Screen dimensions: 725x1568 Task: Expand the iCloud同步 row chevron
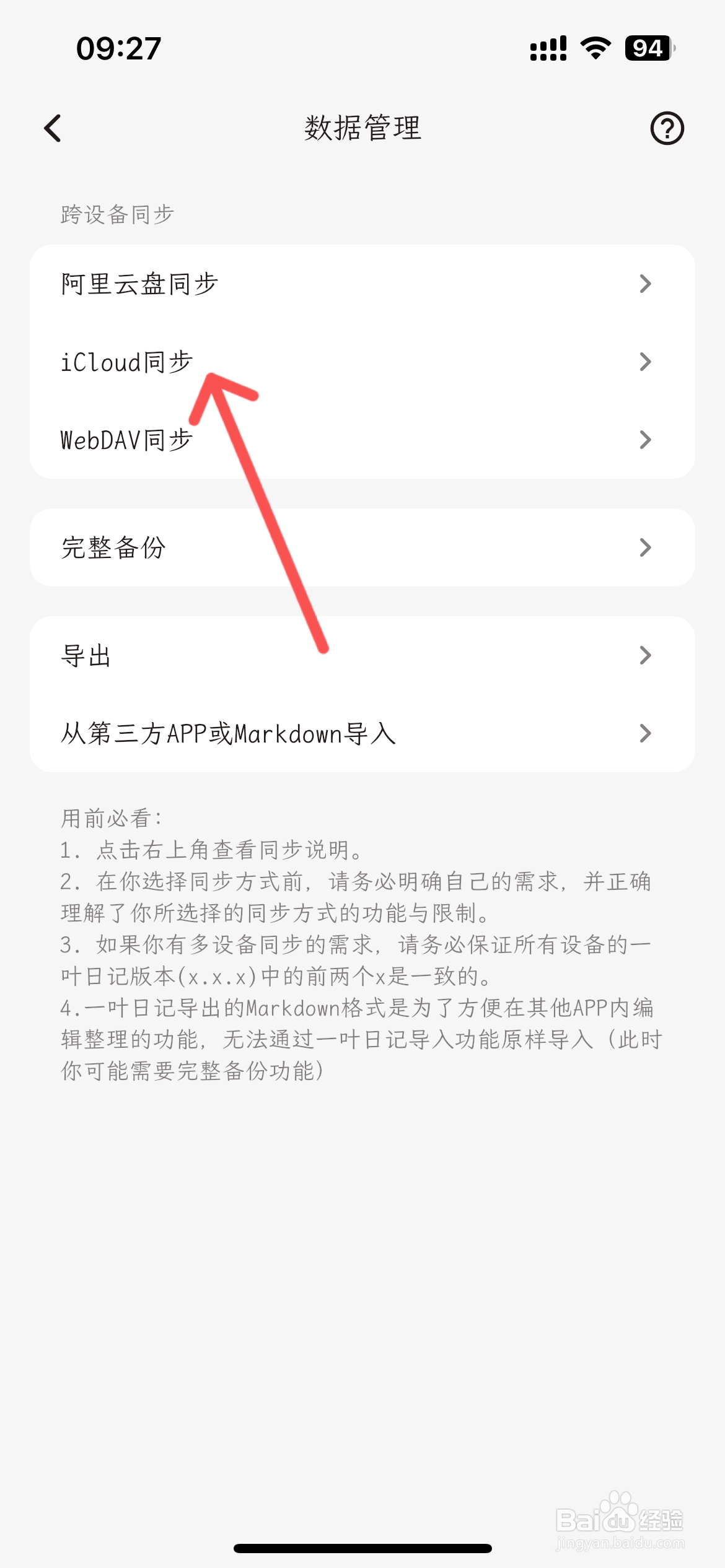point(646,361)
